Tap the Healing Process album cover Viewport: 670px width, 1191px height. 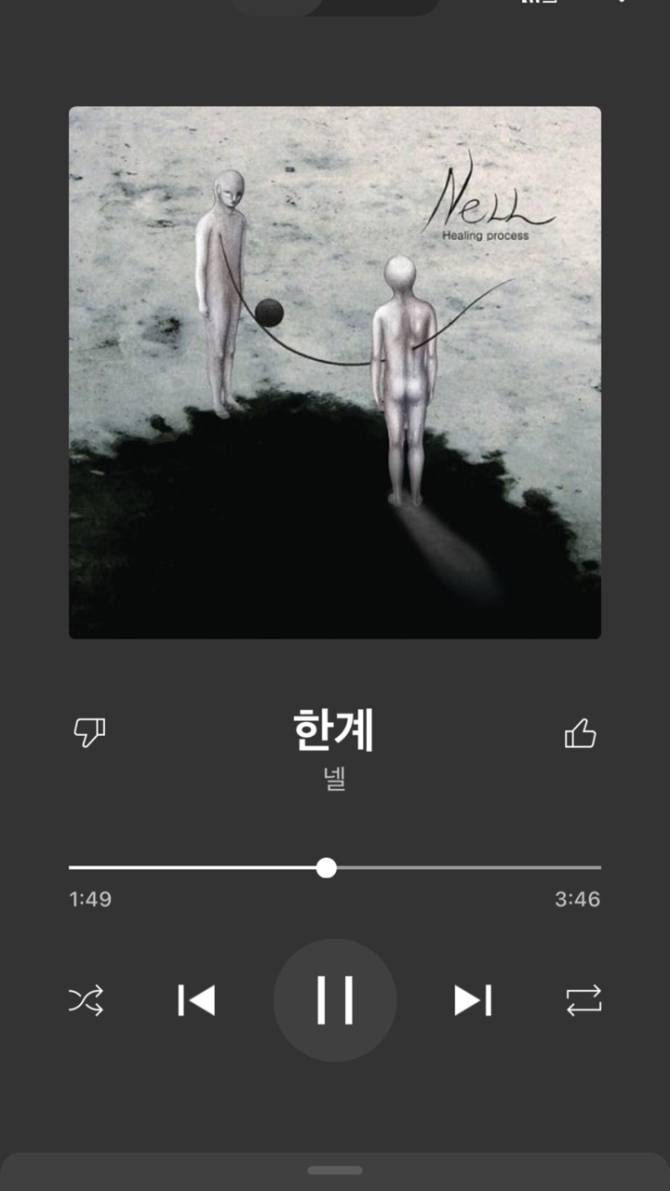pos(335,372)
